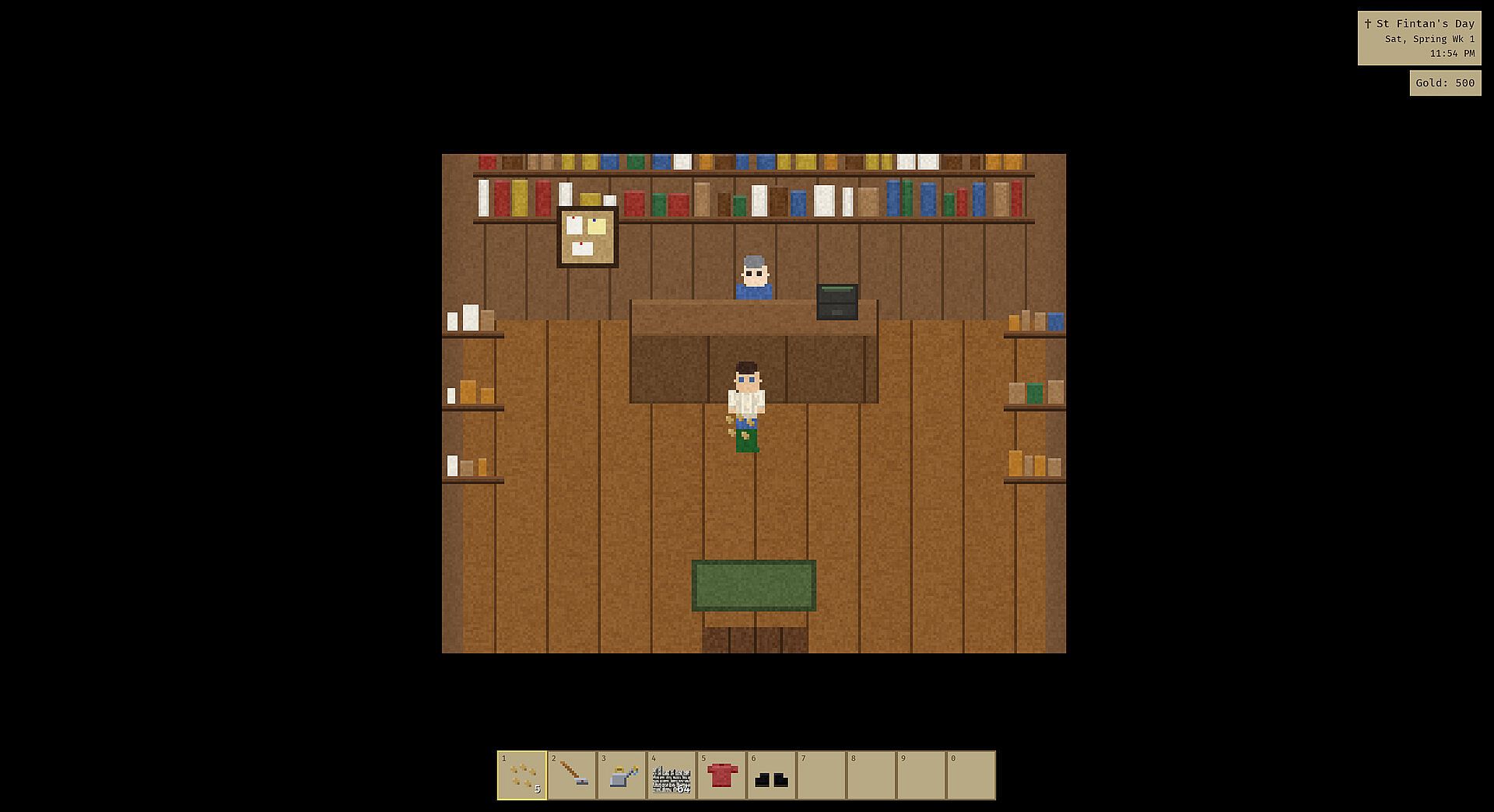The image size is (1494, 812).
Task: Equip the hoe in slot 2
Action: click(572, 775)
